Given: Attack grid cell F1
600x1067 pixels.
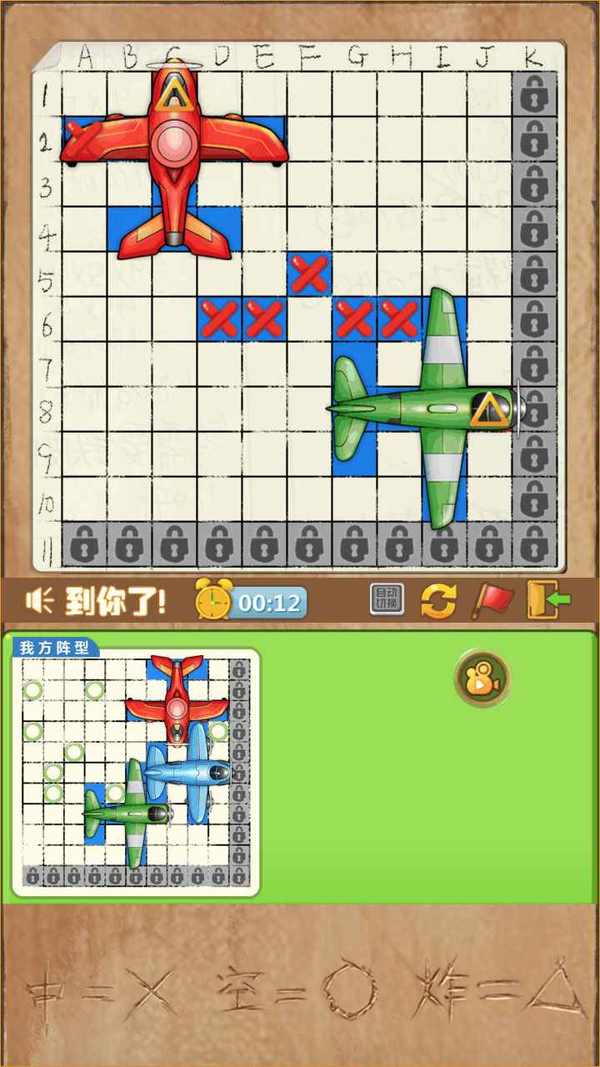Looking at the screenshot, I should coord(309,95).
